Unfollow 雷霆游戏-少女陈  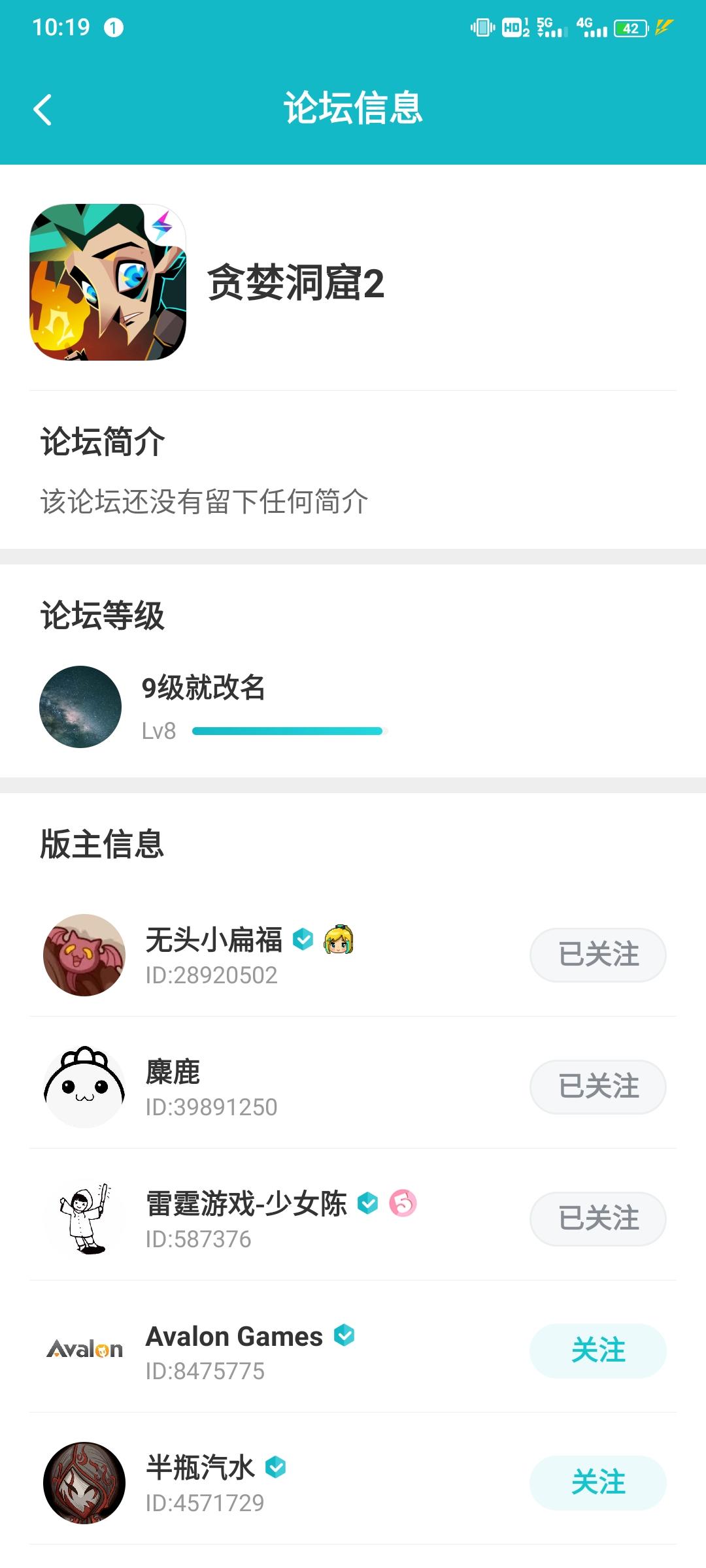click(x=597, y=1218)
